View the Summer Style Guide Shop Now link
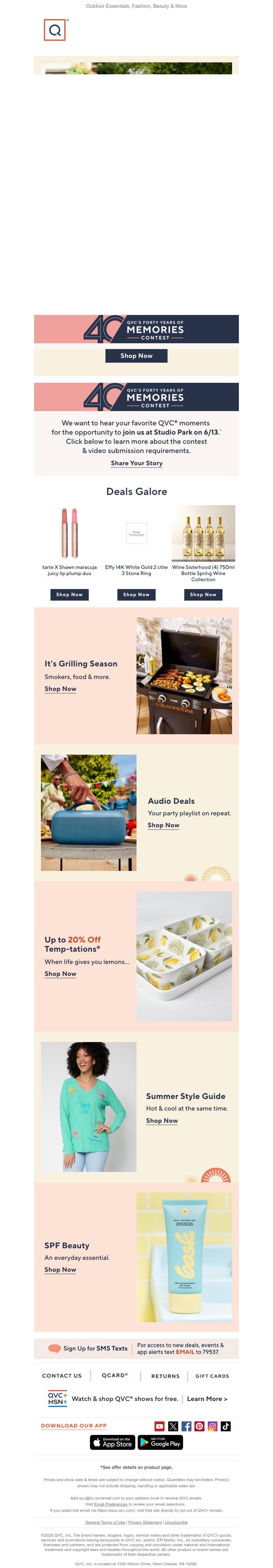This screenshot has width=273, height=1568. pyautogui.click(x=162, y=1121)
